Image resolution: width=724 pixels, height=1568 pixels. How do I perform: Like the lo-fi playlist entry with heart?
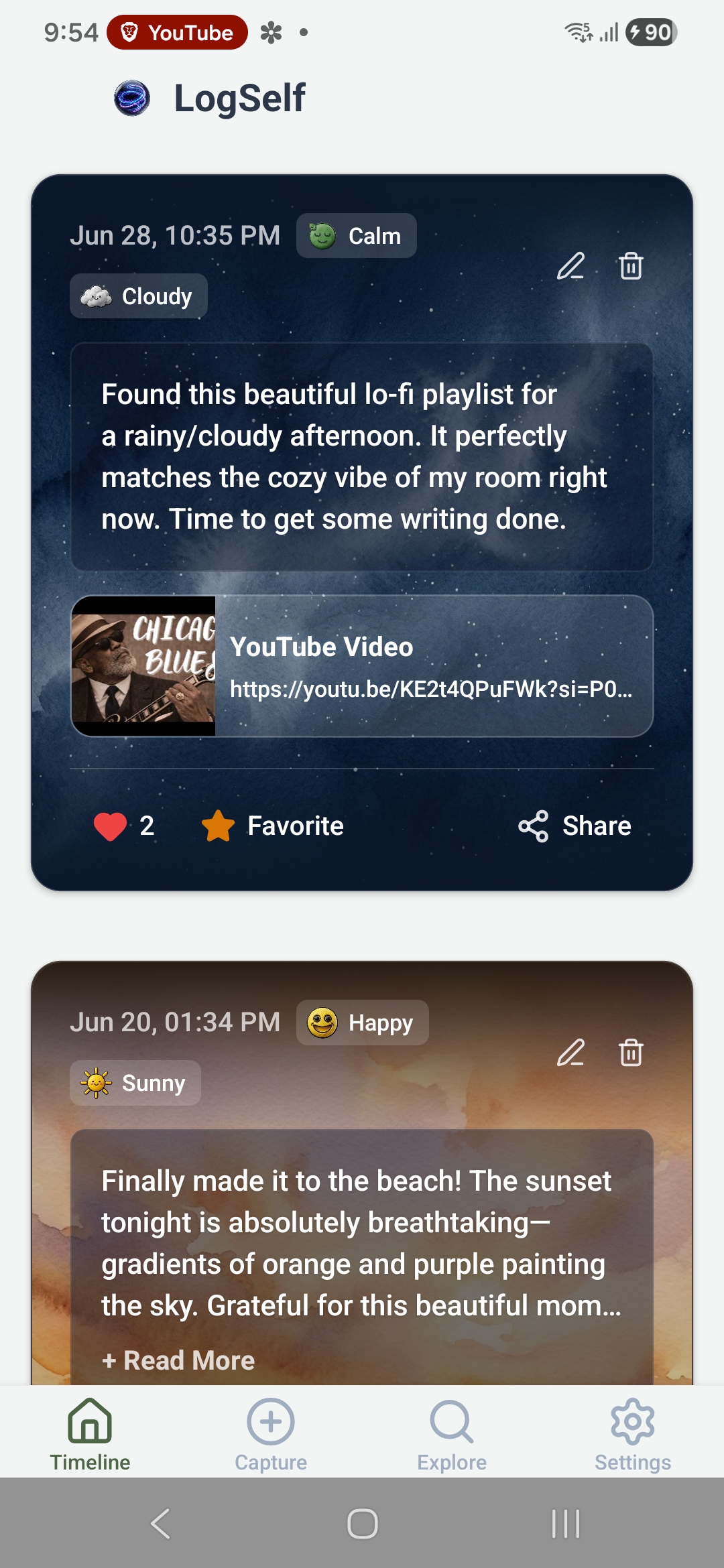[x=124, y=826]
